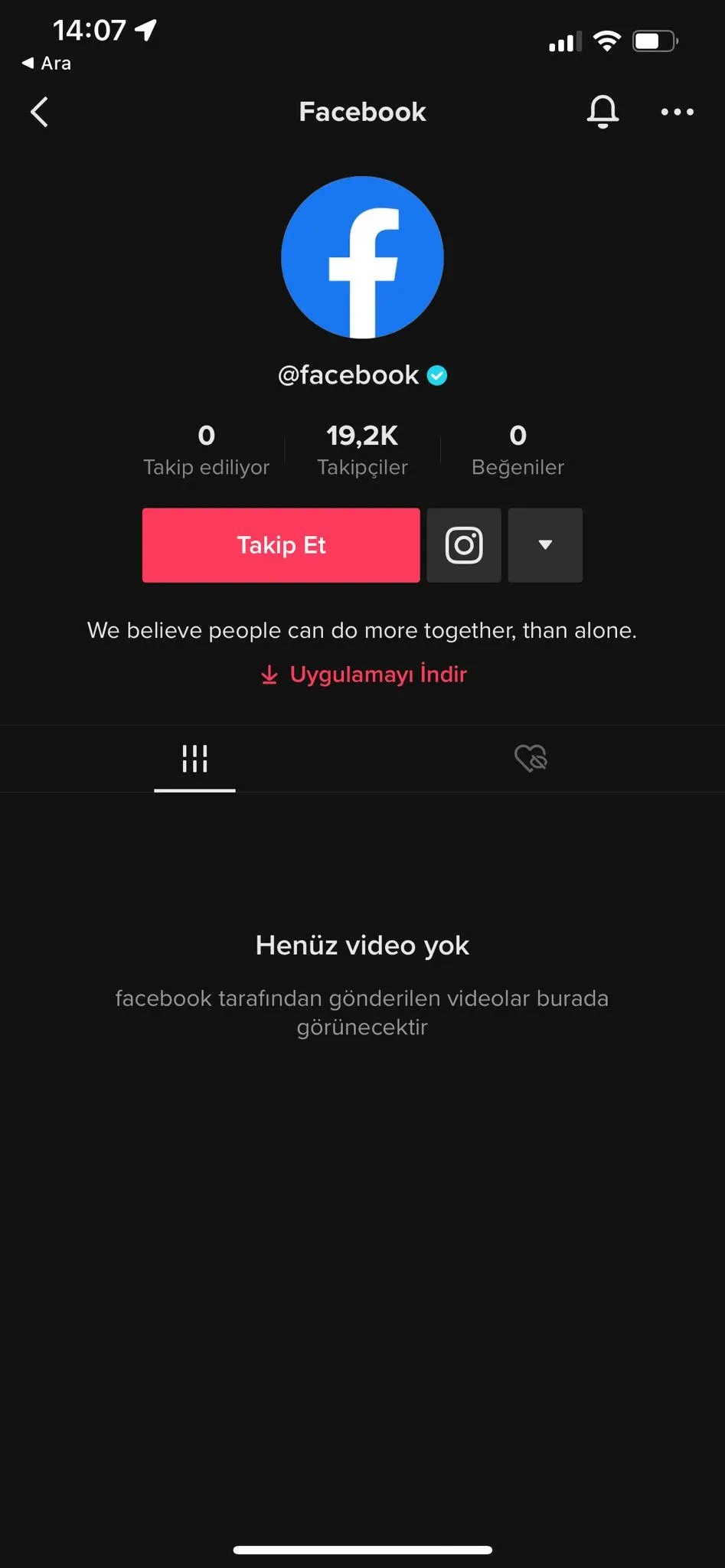Toggle follow state with Takip Et
This screenshot has width=725, height=1568.
click(280, 545)
